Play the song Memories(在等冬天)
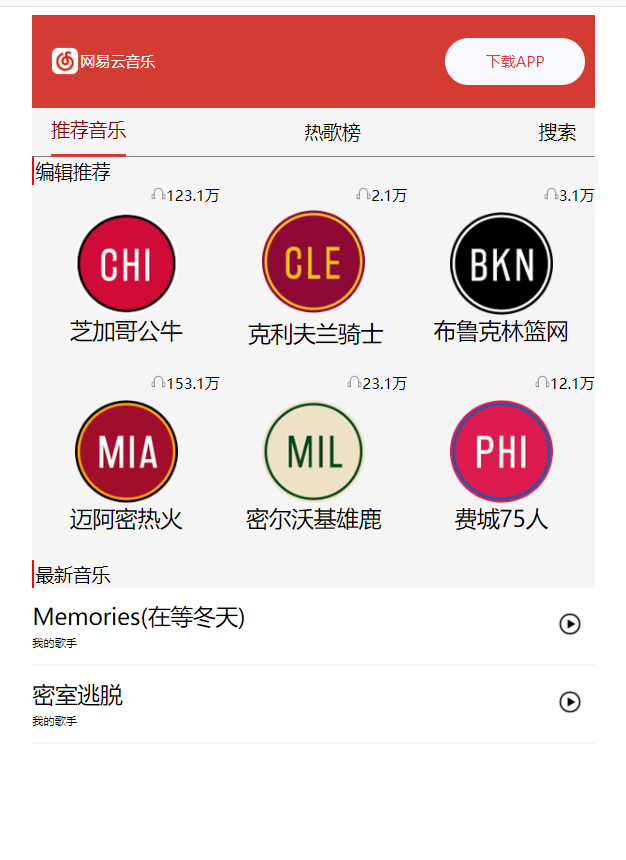 [570, 624]
